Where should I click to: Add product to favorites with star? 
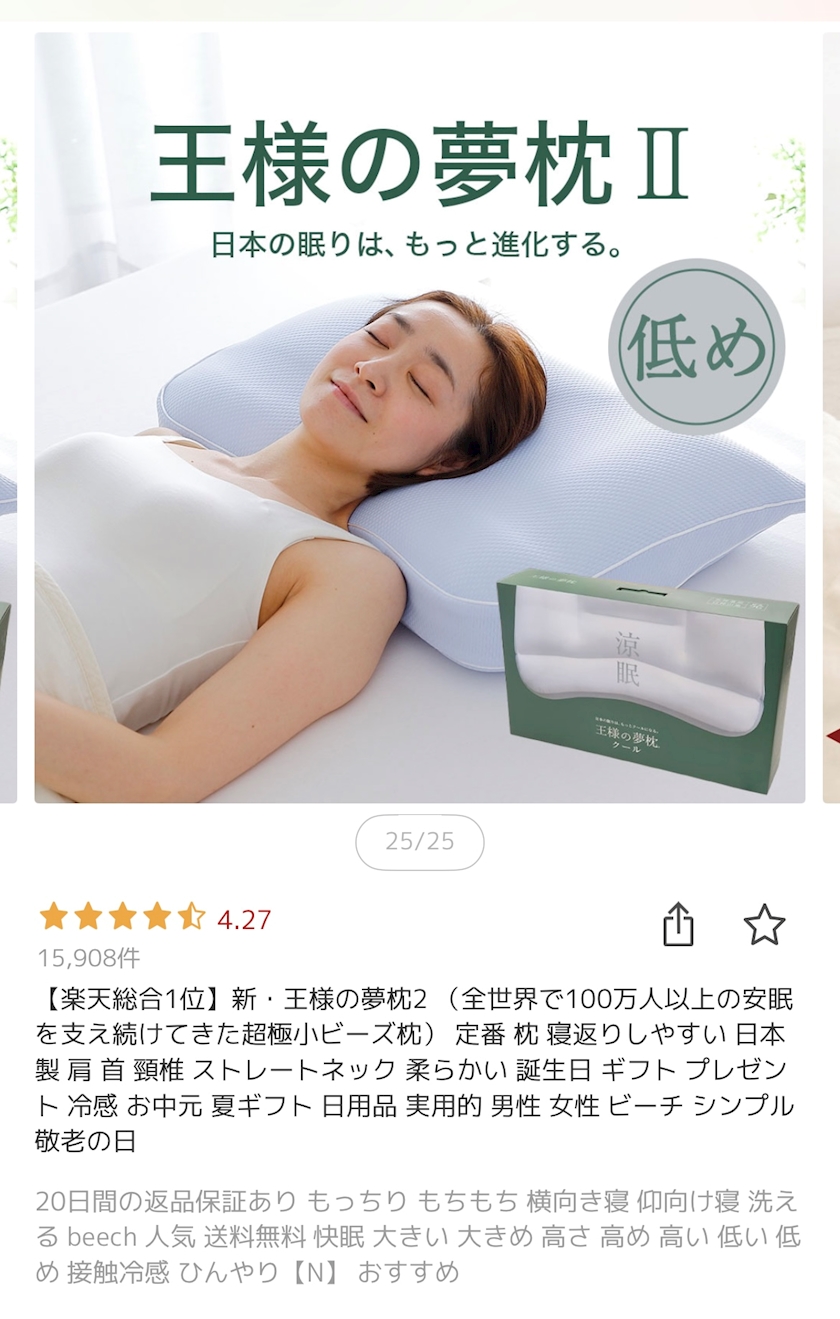coord(764,924)
